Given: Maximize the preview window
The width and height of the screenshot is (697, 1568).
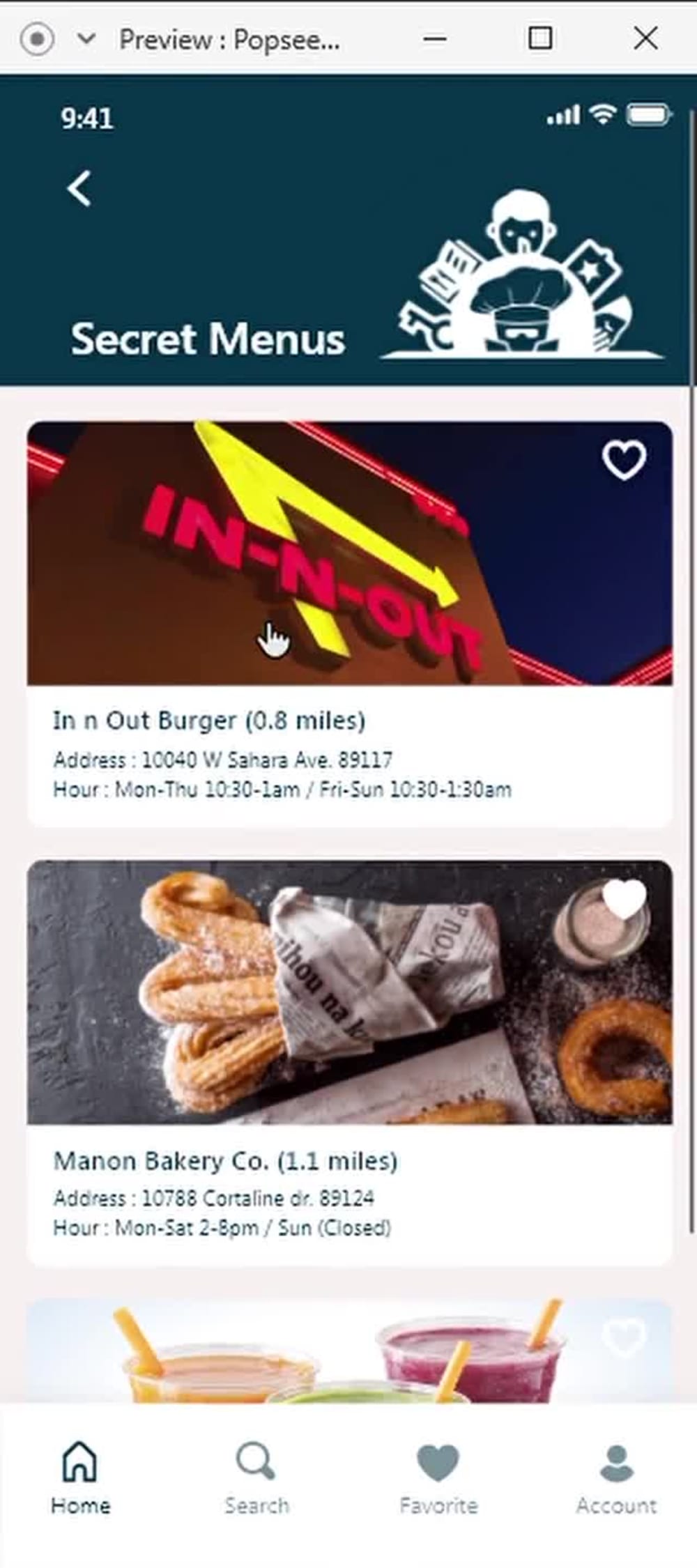Looking at the screenshot, I should pos(540,38).
